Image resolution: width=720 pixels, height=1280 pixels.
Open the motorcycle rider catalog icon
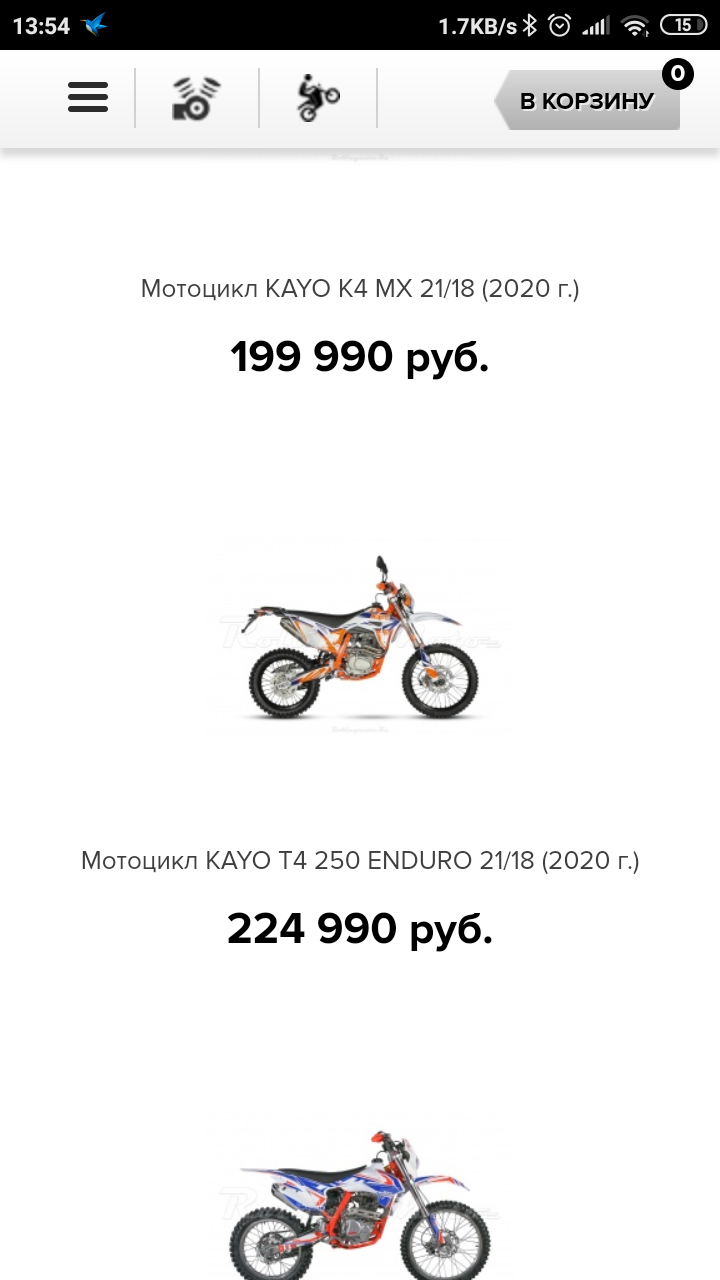pyautogui.click(x=318, y=98)
